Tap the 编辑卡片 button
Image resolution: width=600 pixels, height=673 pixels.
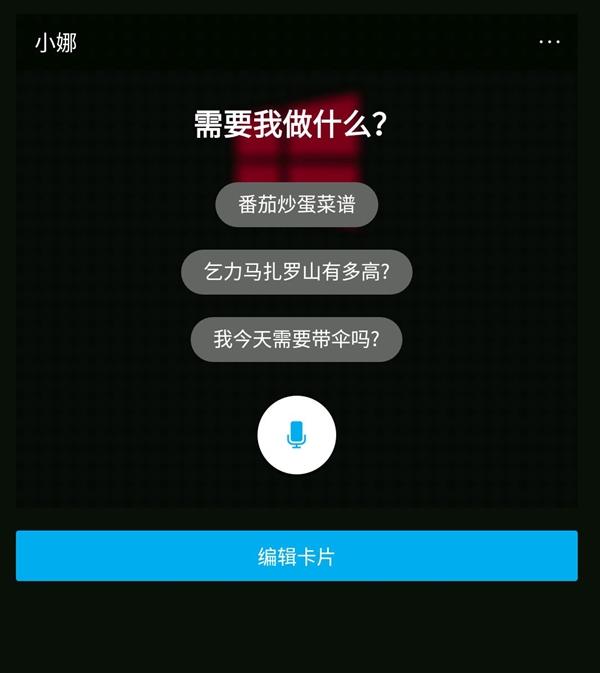pyautogui.click(x=296, y=556)
